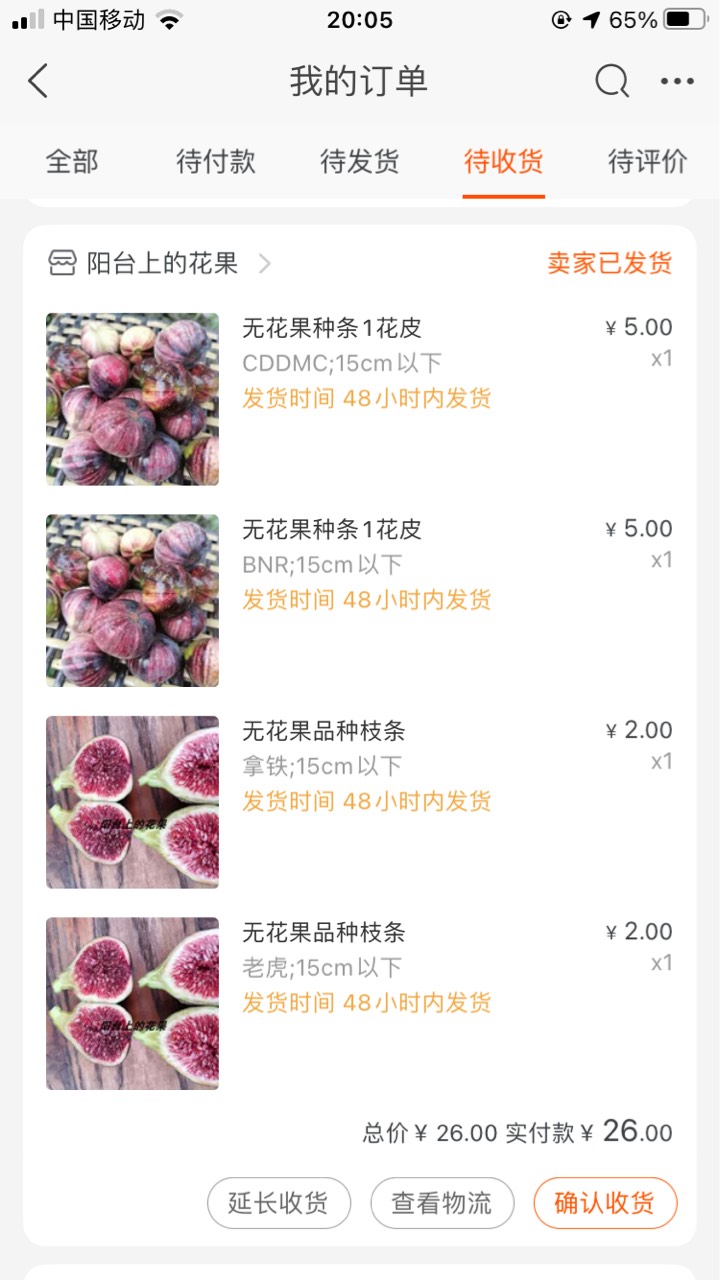Open the shop 阳台上的花果

coord(160,263)
